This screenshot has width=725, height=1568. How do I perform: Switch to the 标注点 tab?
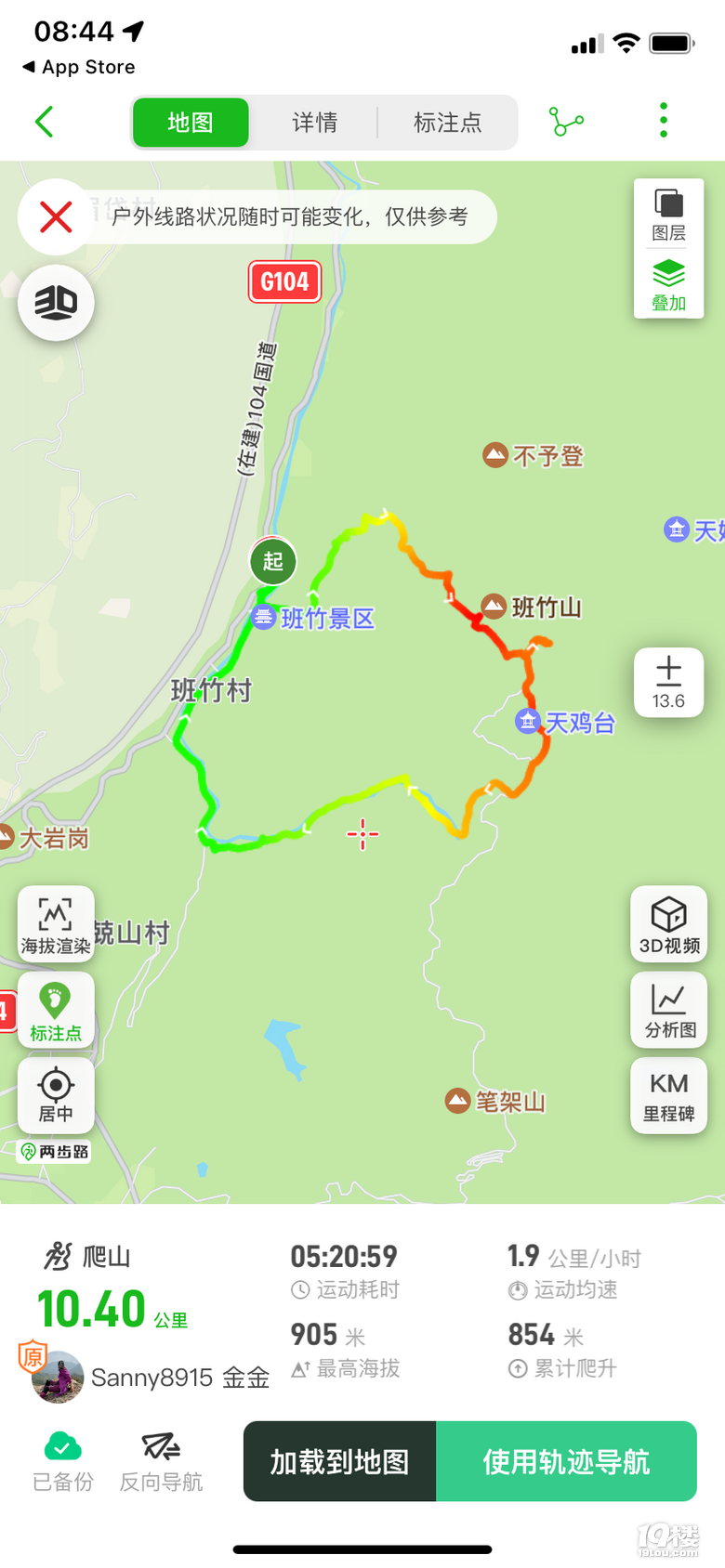click(447, 123)
